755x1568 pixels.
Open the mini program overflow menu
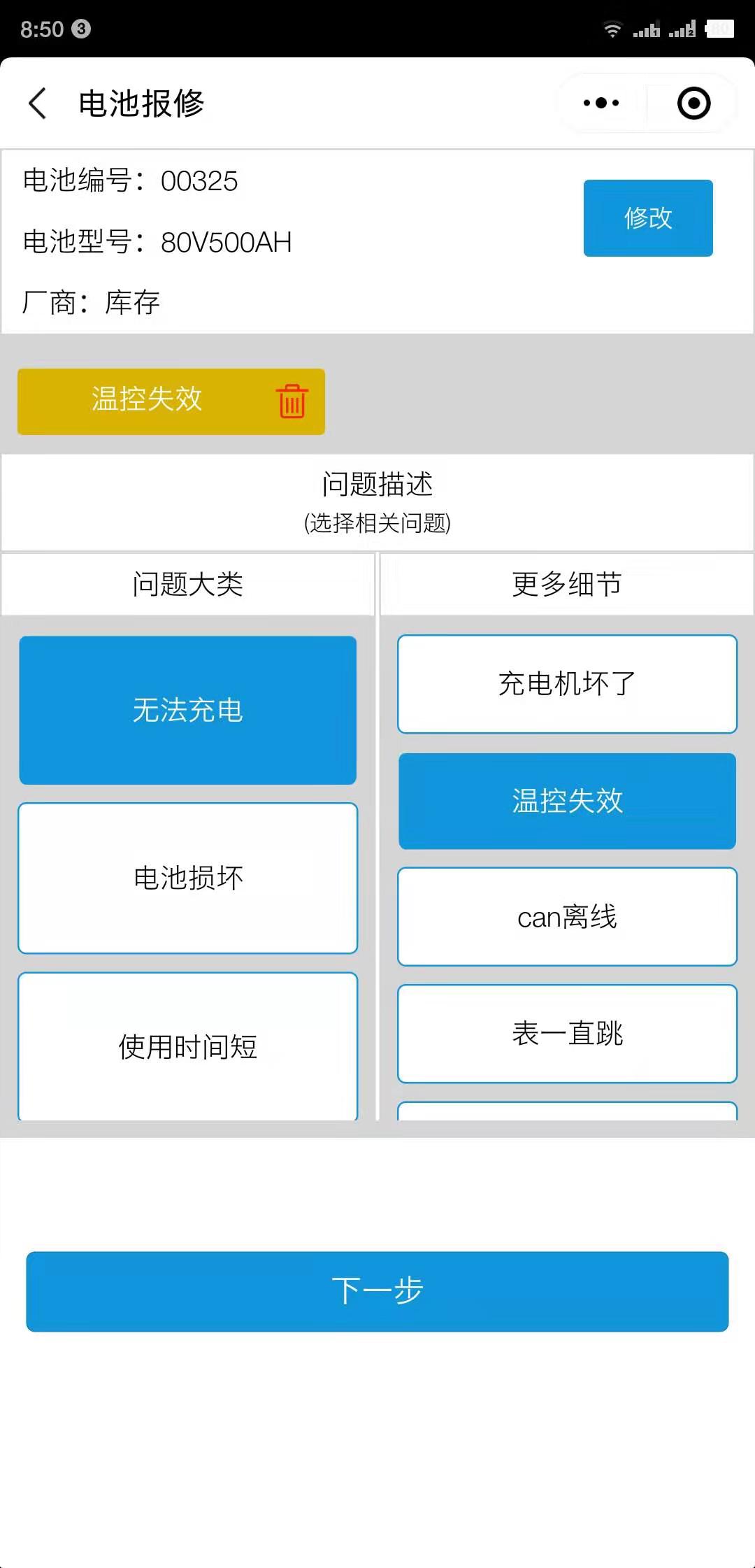click(601, 104)
